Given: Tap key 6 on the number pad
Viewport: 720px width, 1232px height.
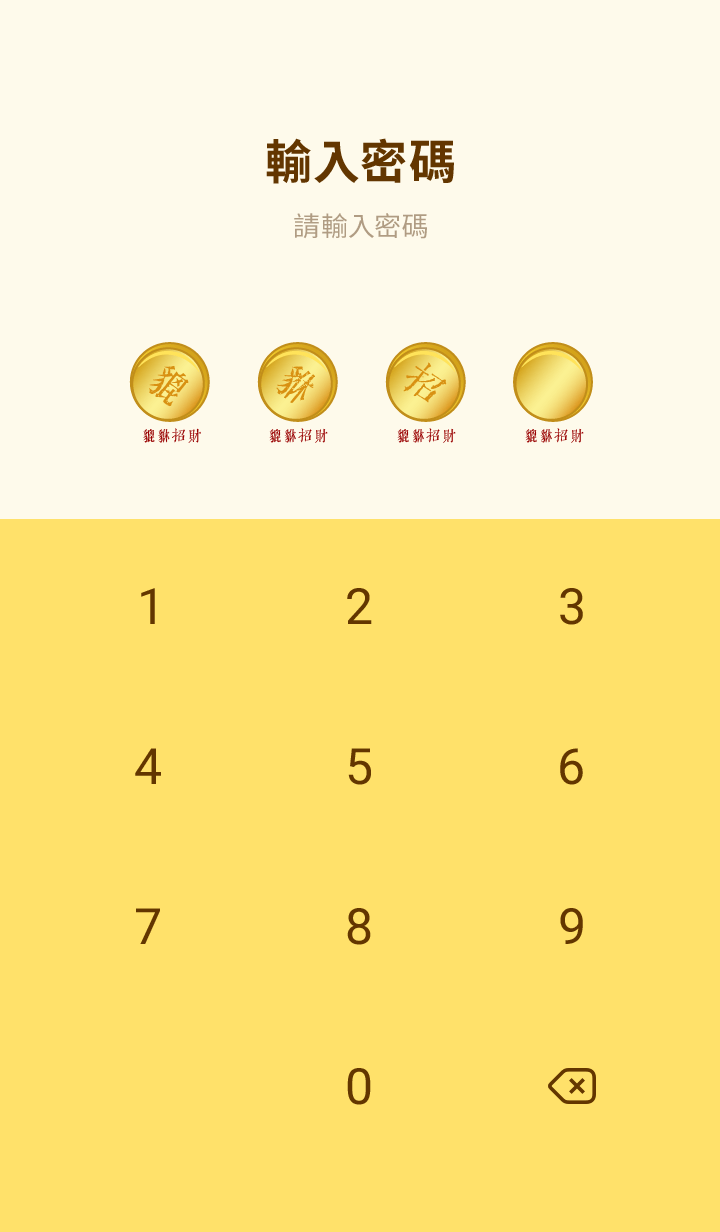Looking at the screenshot, I should [x=571, y=767].
